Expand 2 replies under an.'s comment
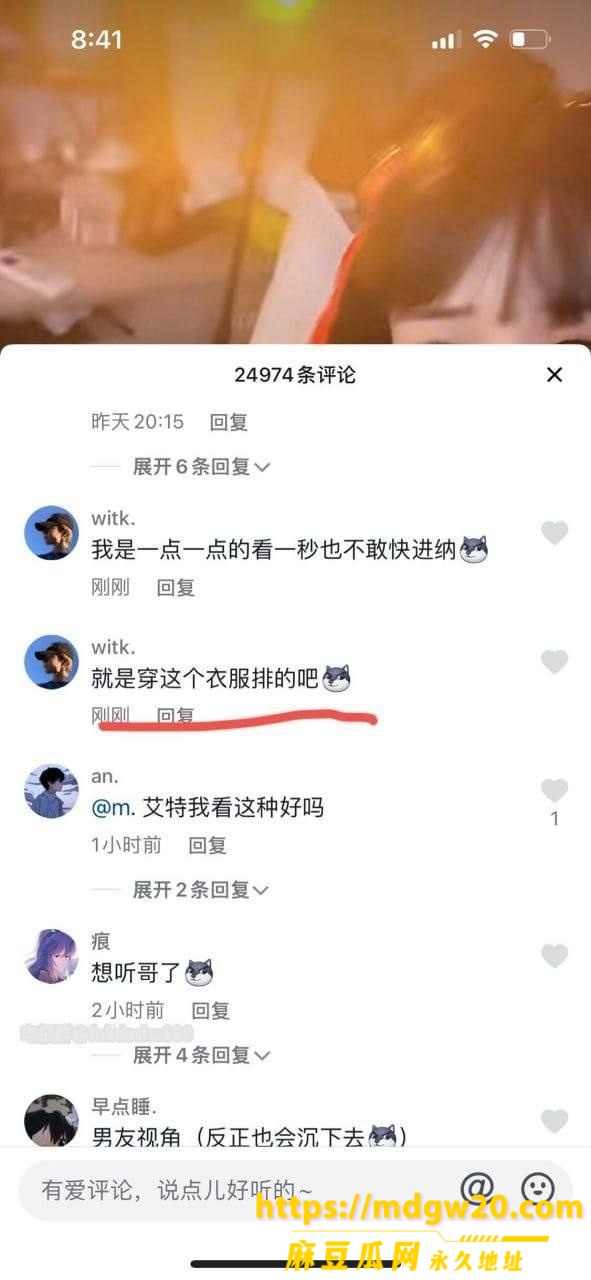 coord(201,889)
